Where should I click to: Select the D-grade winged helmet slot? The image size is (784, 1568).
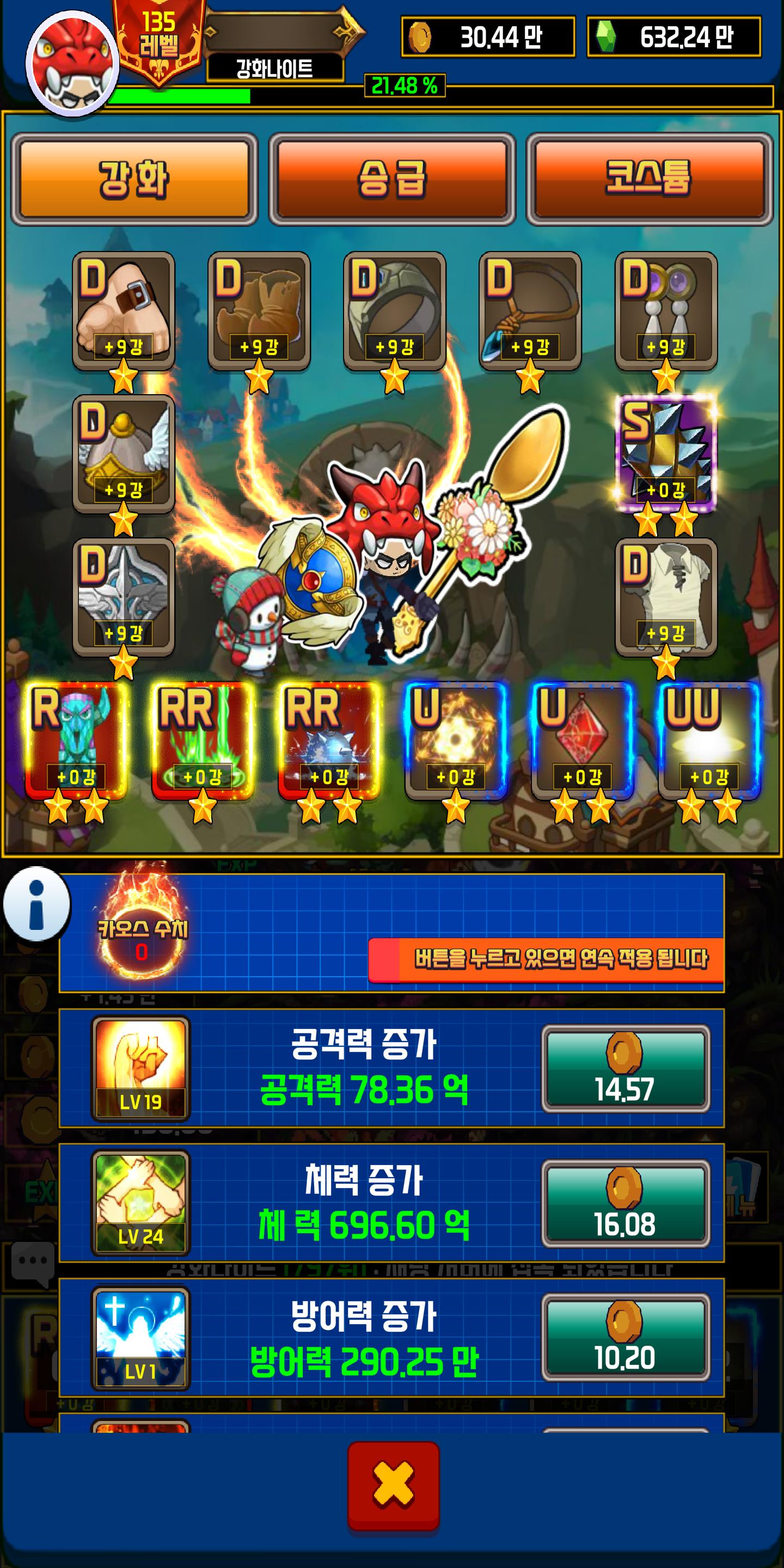[x=124, y=454]
